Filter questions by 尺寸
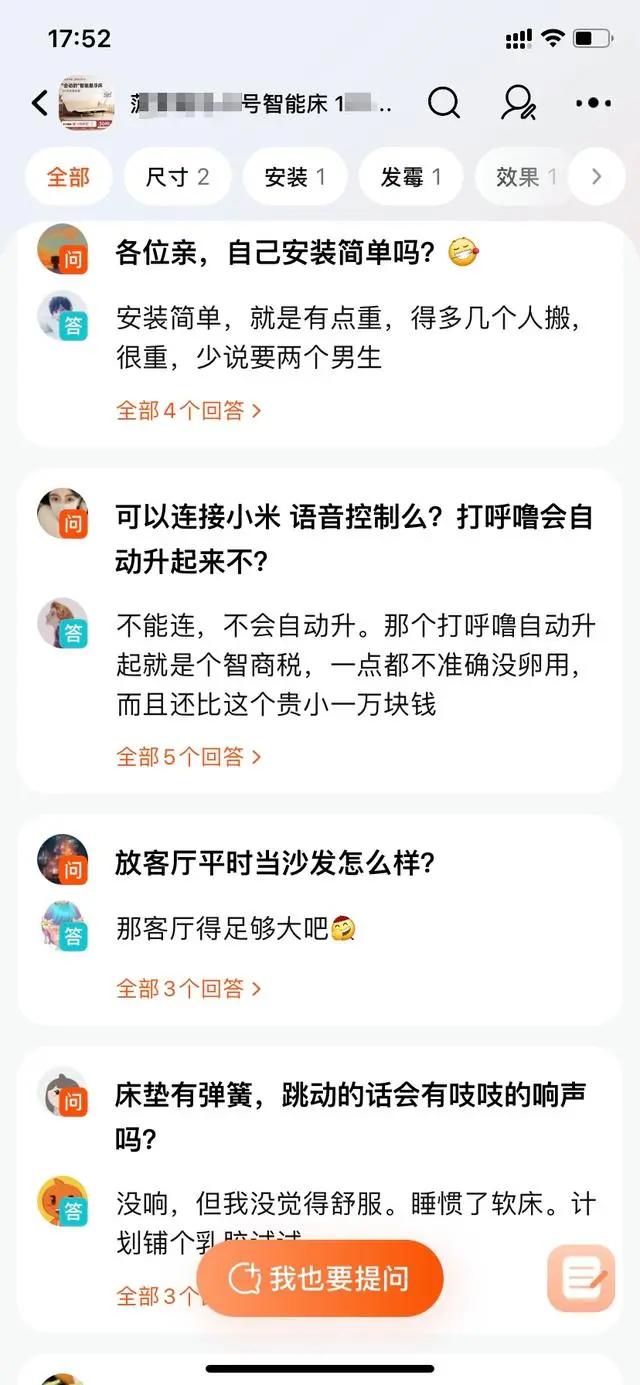This screenshot has height=1385, width=640. point(177,177)
